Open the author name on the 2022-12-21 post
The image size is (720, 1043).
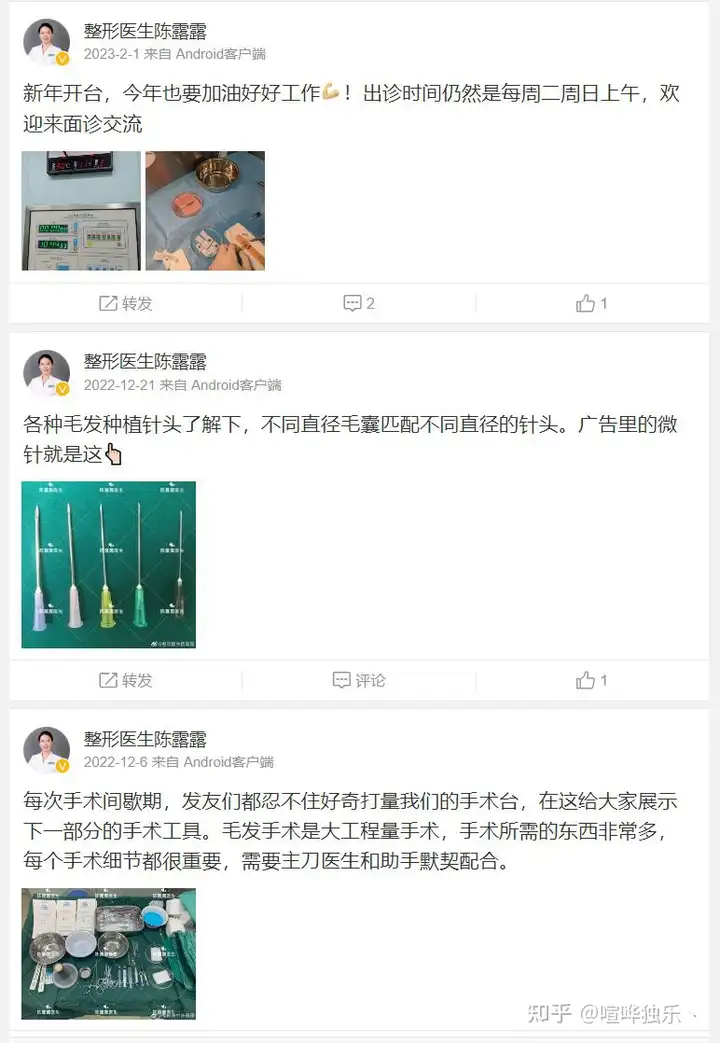[145, 362]
